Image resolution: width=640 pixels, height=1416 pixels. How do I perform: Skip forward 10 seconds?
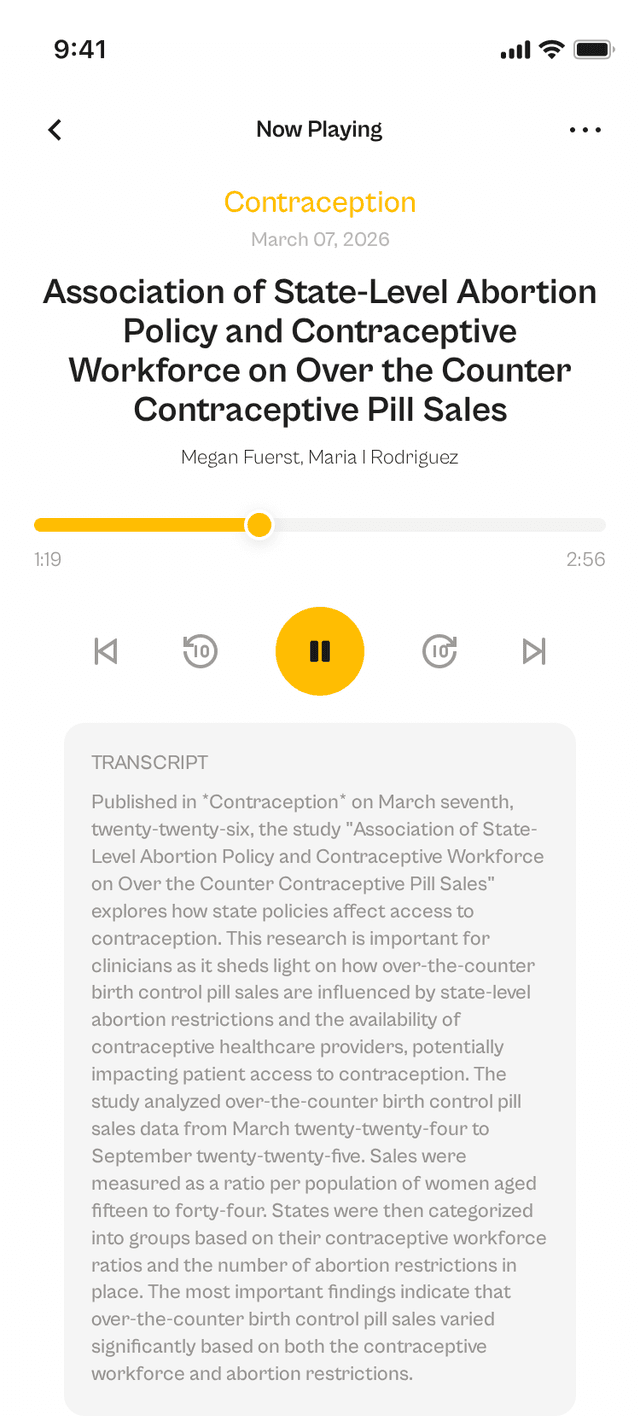[439, 651]
